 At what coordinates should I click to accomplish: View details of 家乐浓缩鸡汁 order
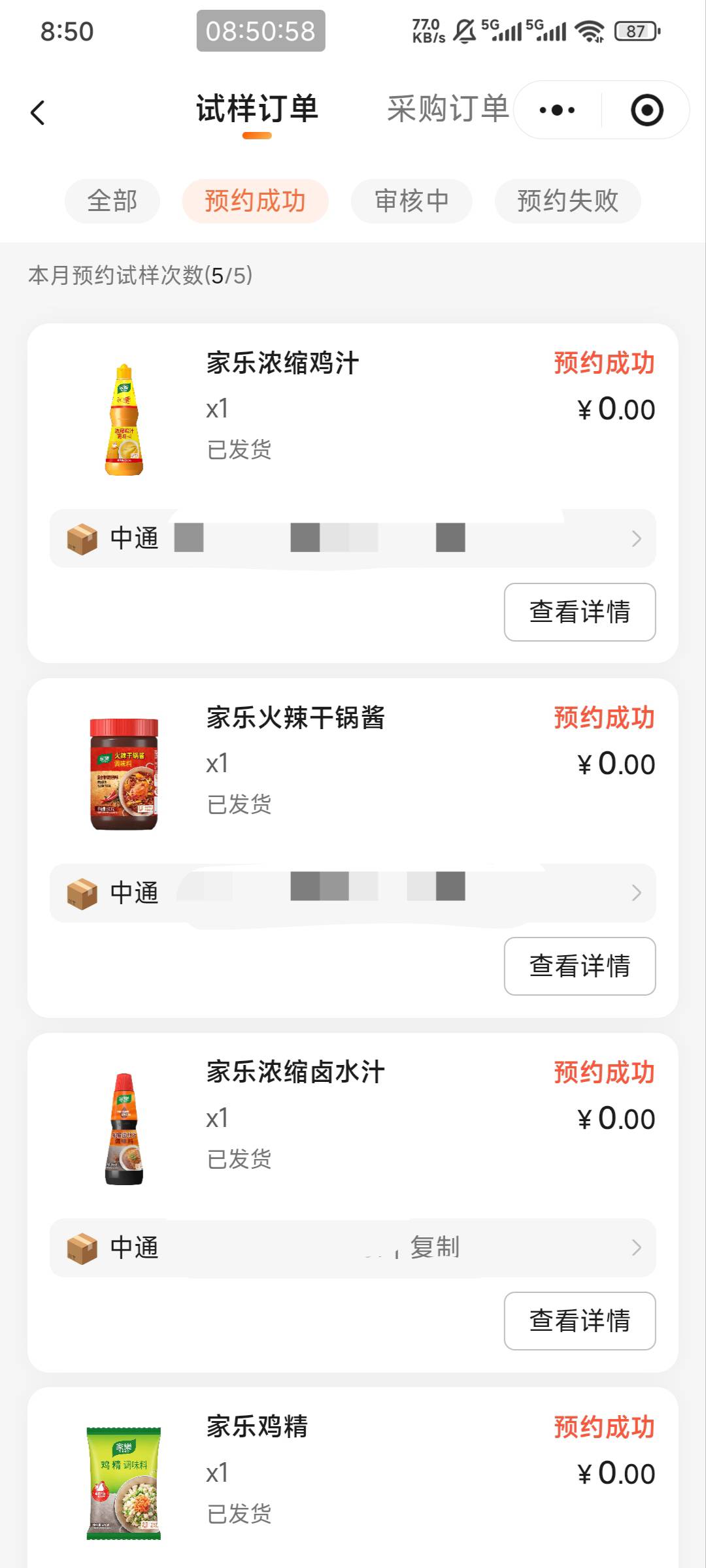point(580,612)
